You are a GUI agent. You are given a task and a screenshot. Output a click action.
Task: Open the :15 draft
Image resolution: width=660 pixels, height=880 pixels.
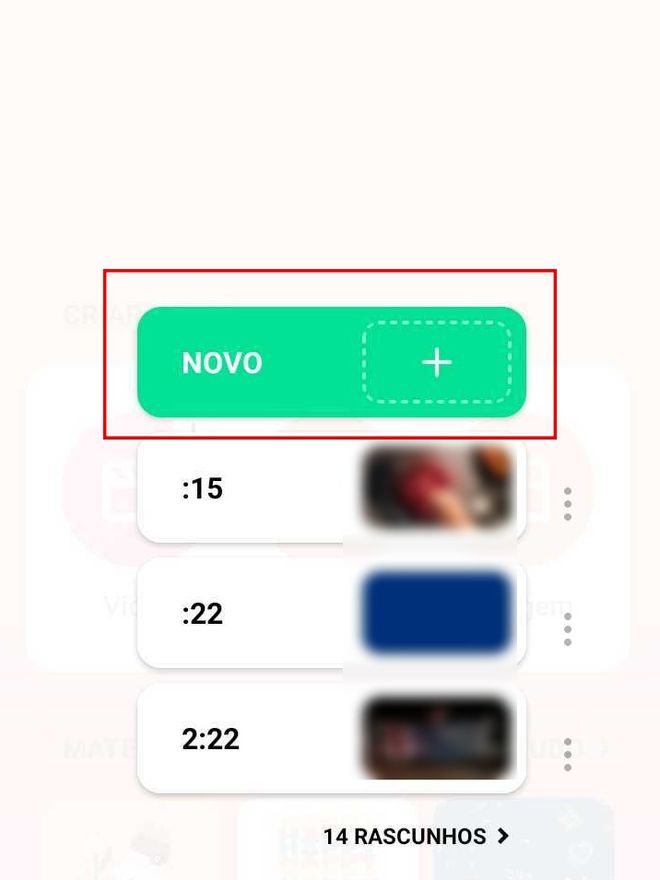[331, 489]
